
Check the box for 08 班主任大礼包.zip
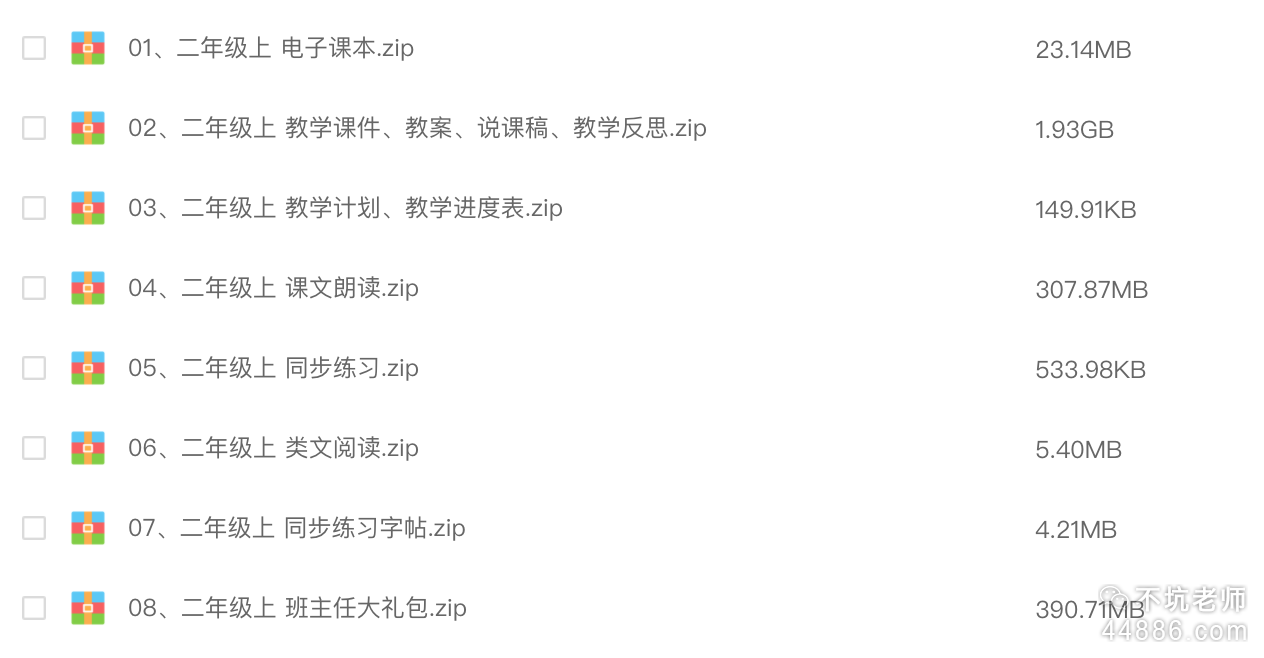34,608
